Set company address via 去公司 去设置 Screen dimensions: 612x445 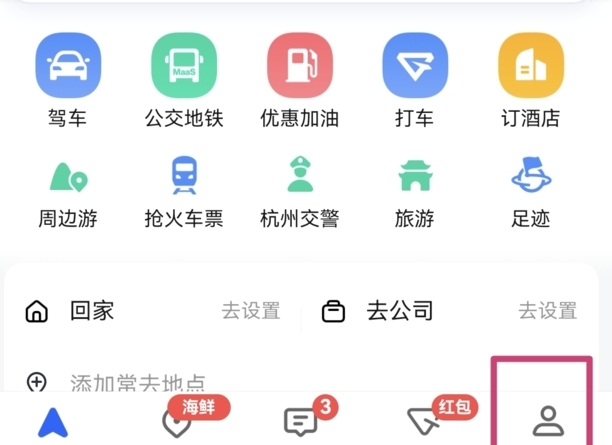click(547, 311)
